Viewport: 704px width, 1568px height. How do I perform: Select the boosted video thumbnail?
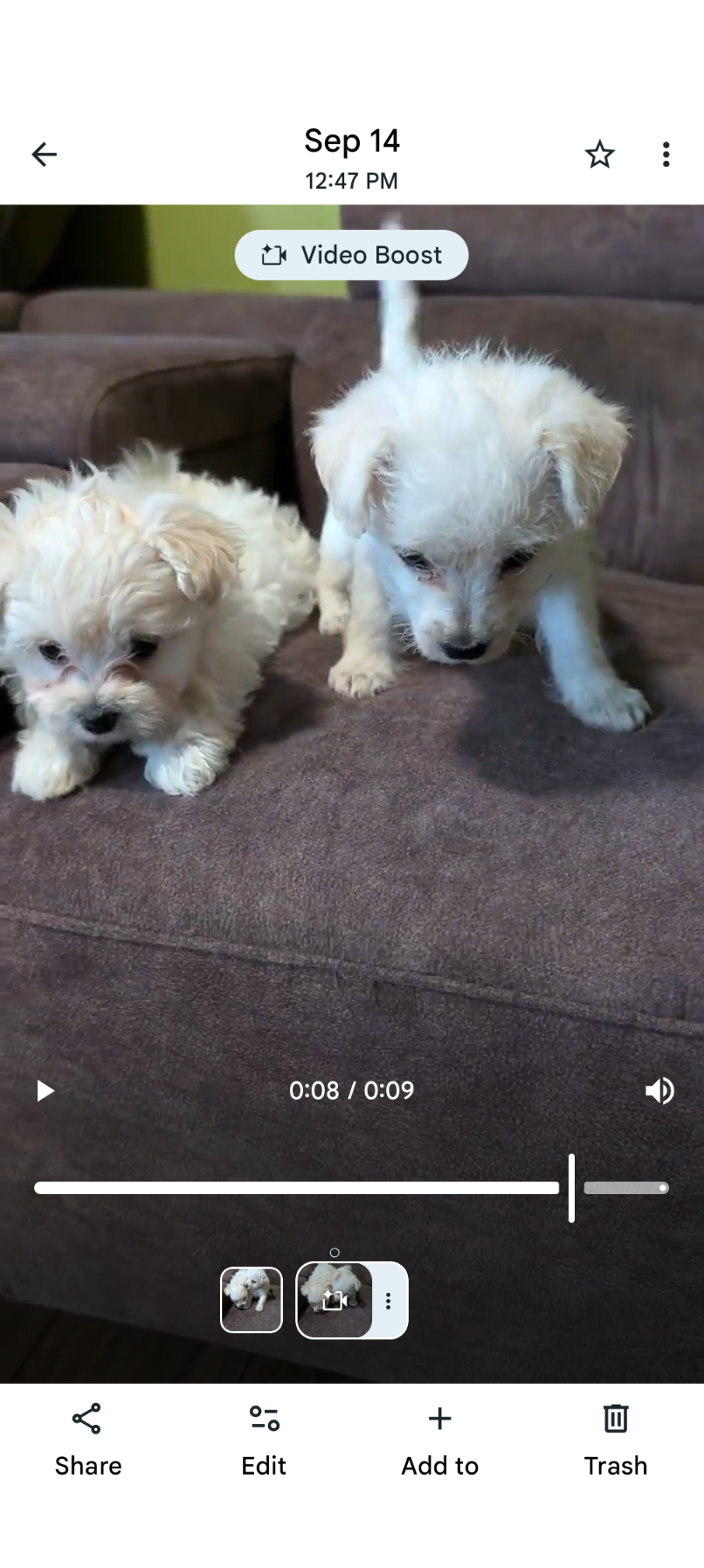[x=335, y=1300]
